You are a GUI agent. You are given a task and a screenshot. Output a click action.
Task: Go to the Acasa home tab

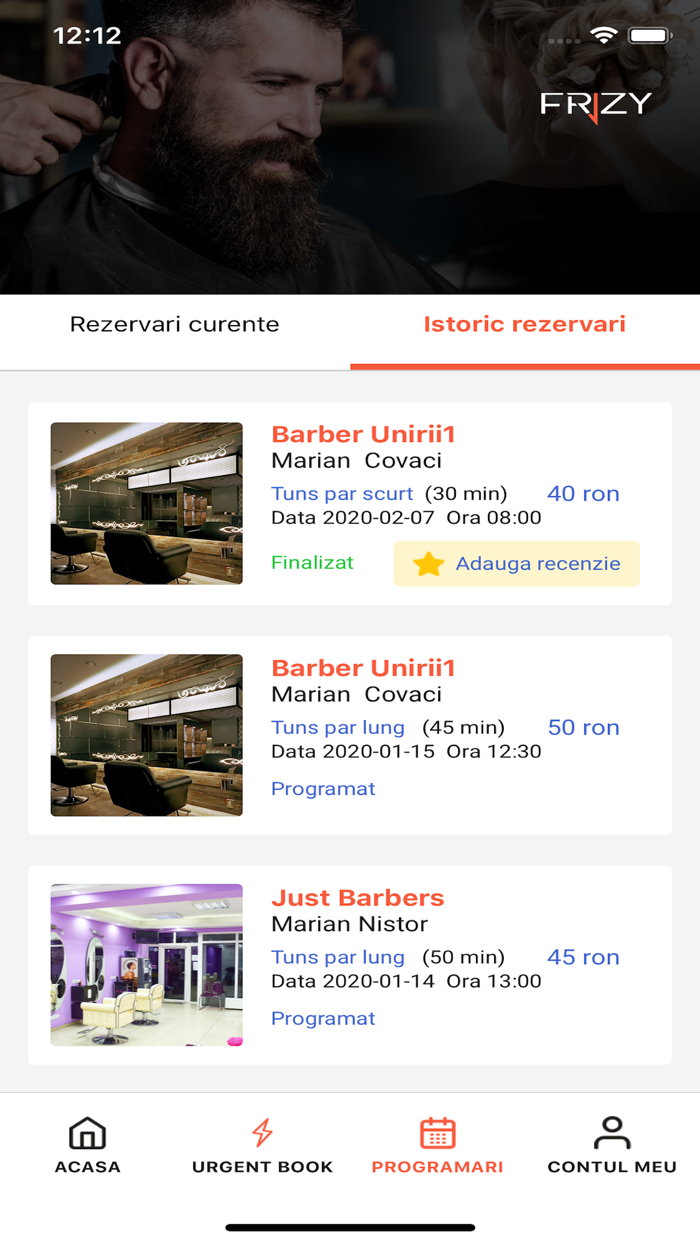pyautogui.click(x=88, y=1146)
